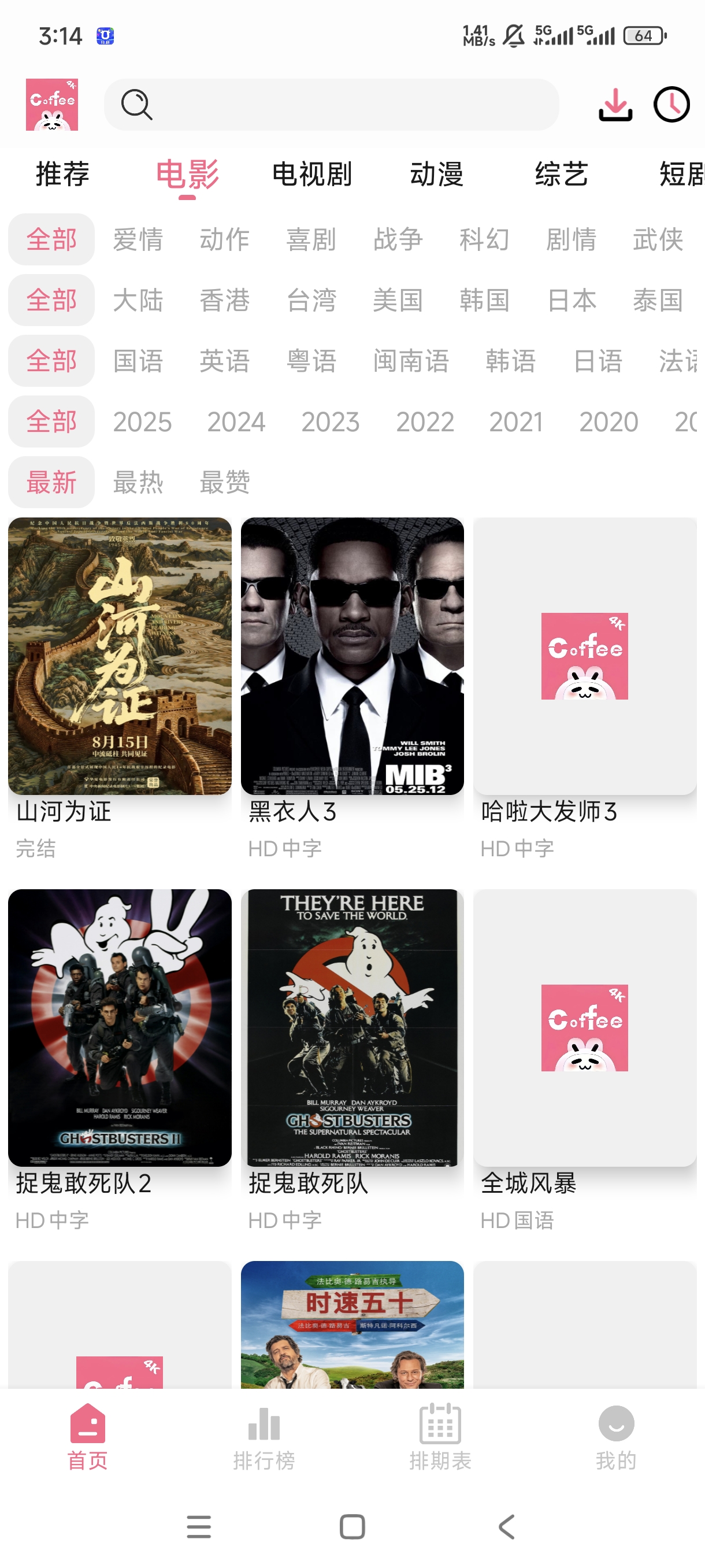Select the 科幻 genre chip

click(x=484, y=240)
